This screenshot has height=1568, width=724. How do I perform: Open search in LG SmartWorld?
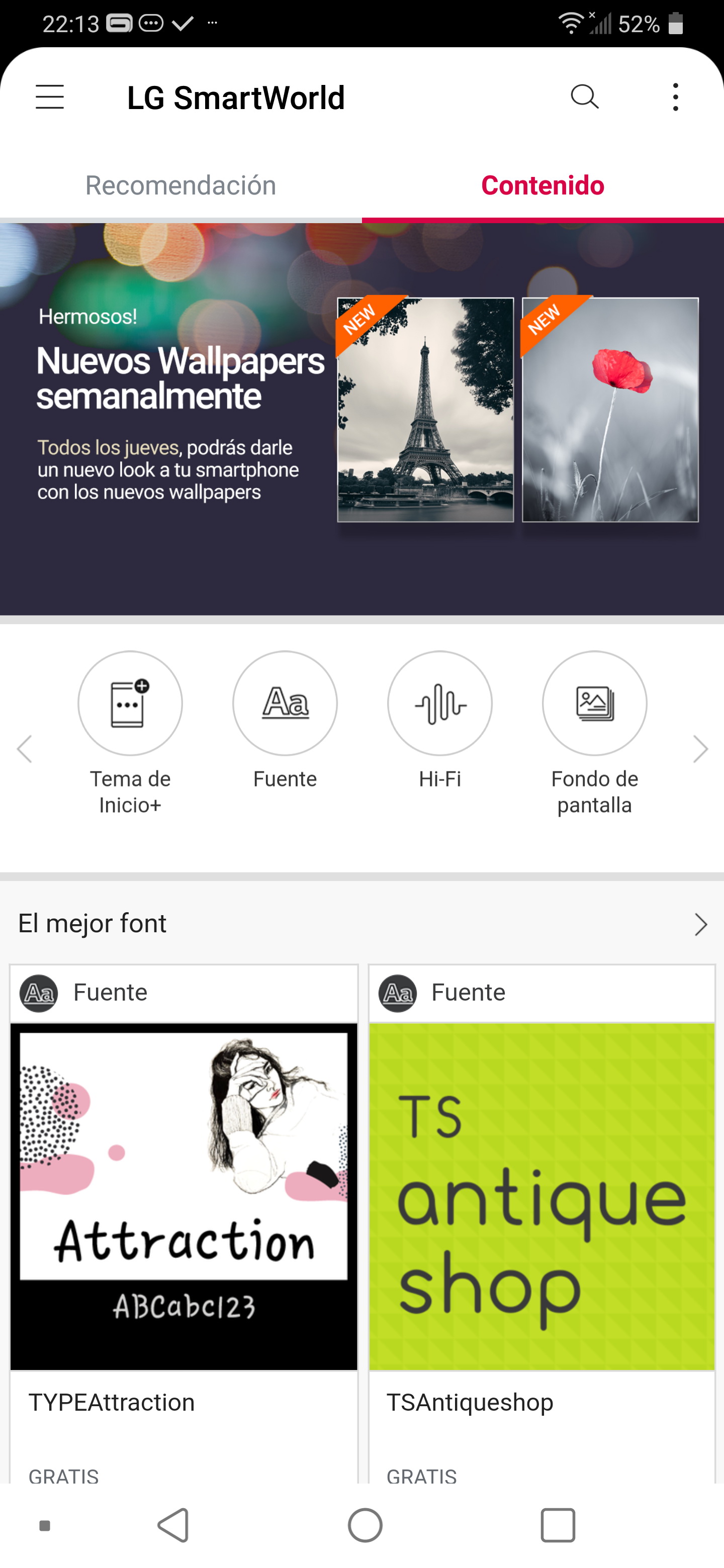(584, 97)
